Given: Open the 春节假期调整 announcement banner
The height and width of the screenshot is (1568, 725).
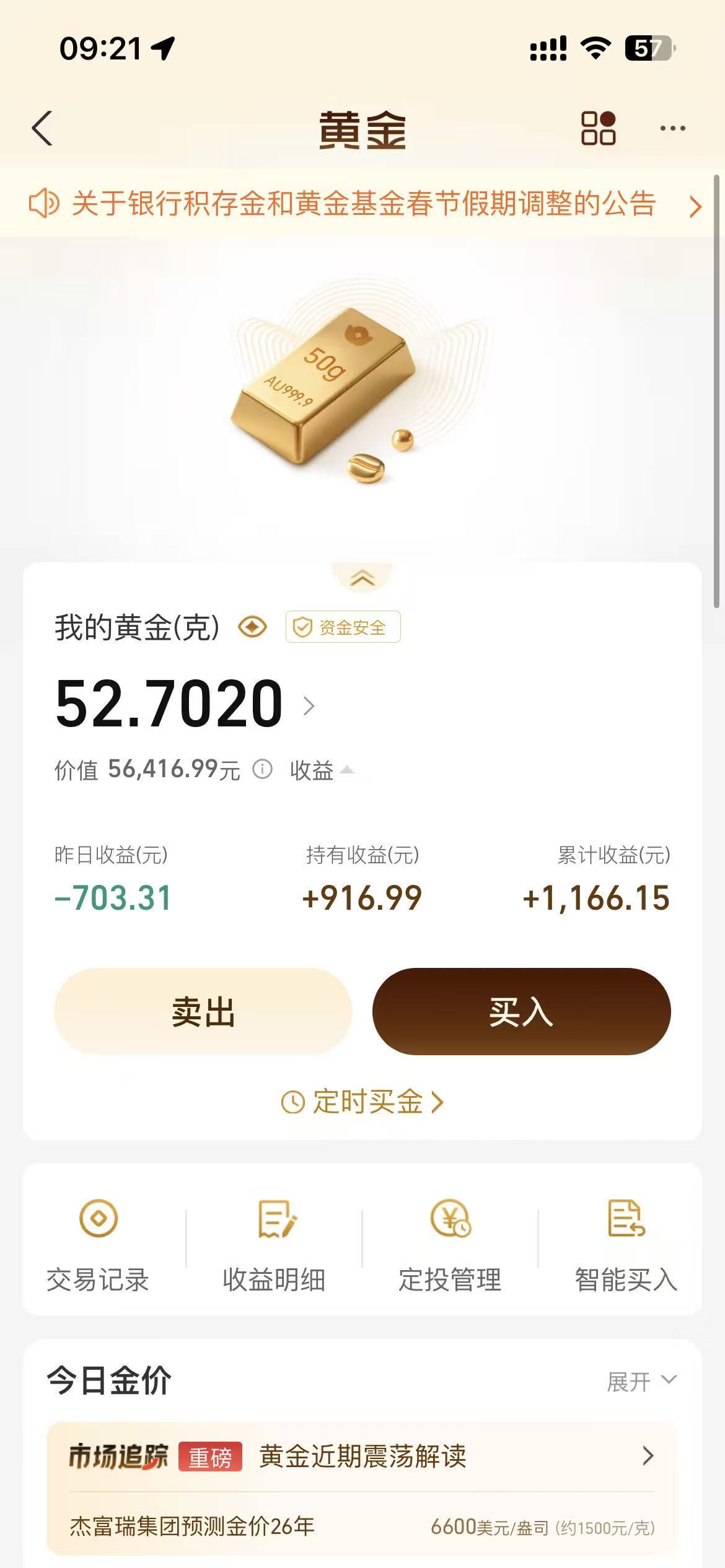Looking at the screenshot, I should coord(363,204).
